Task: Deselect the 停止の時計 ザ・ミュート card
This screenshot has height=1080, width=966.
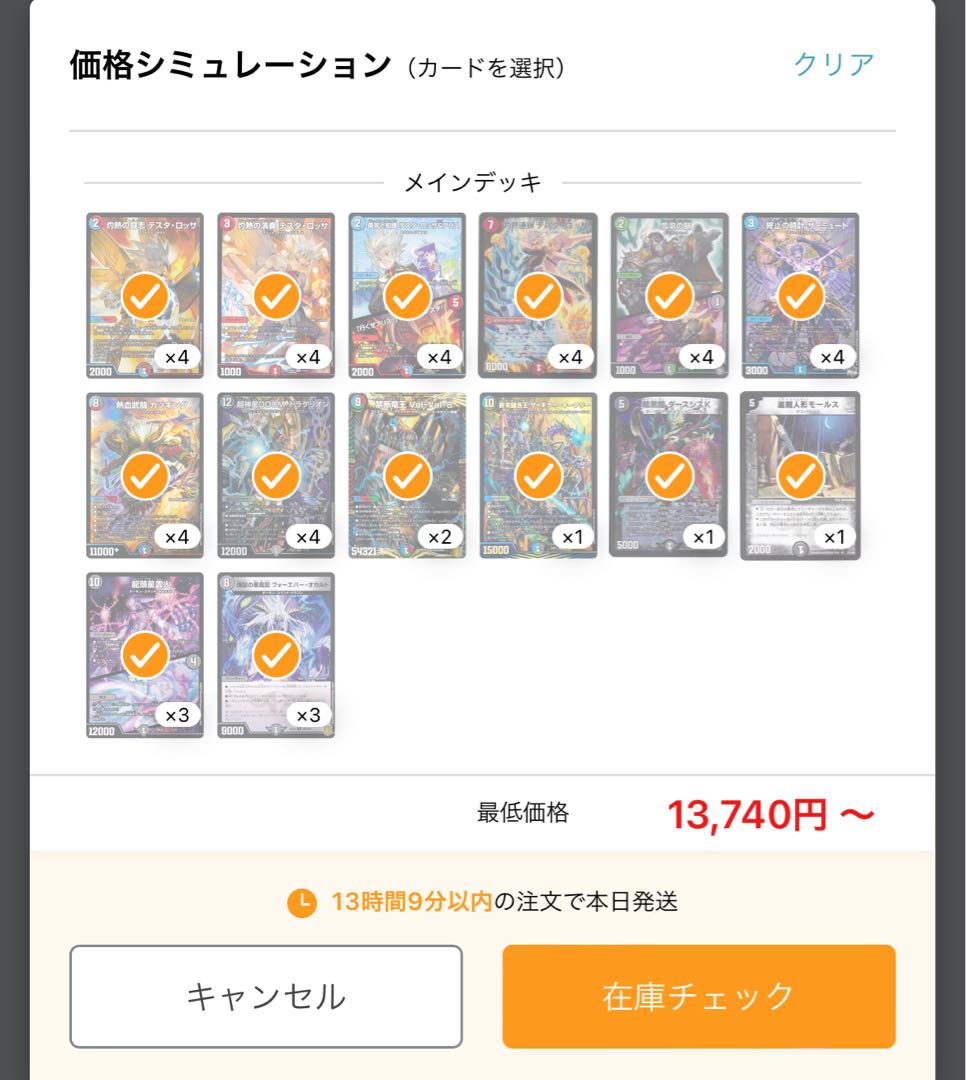Action: (801, 295)
